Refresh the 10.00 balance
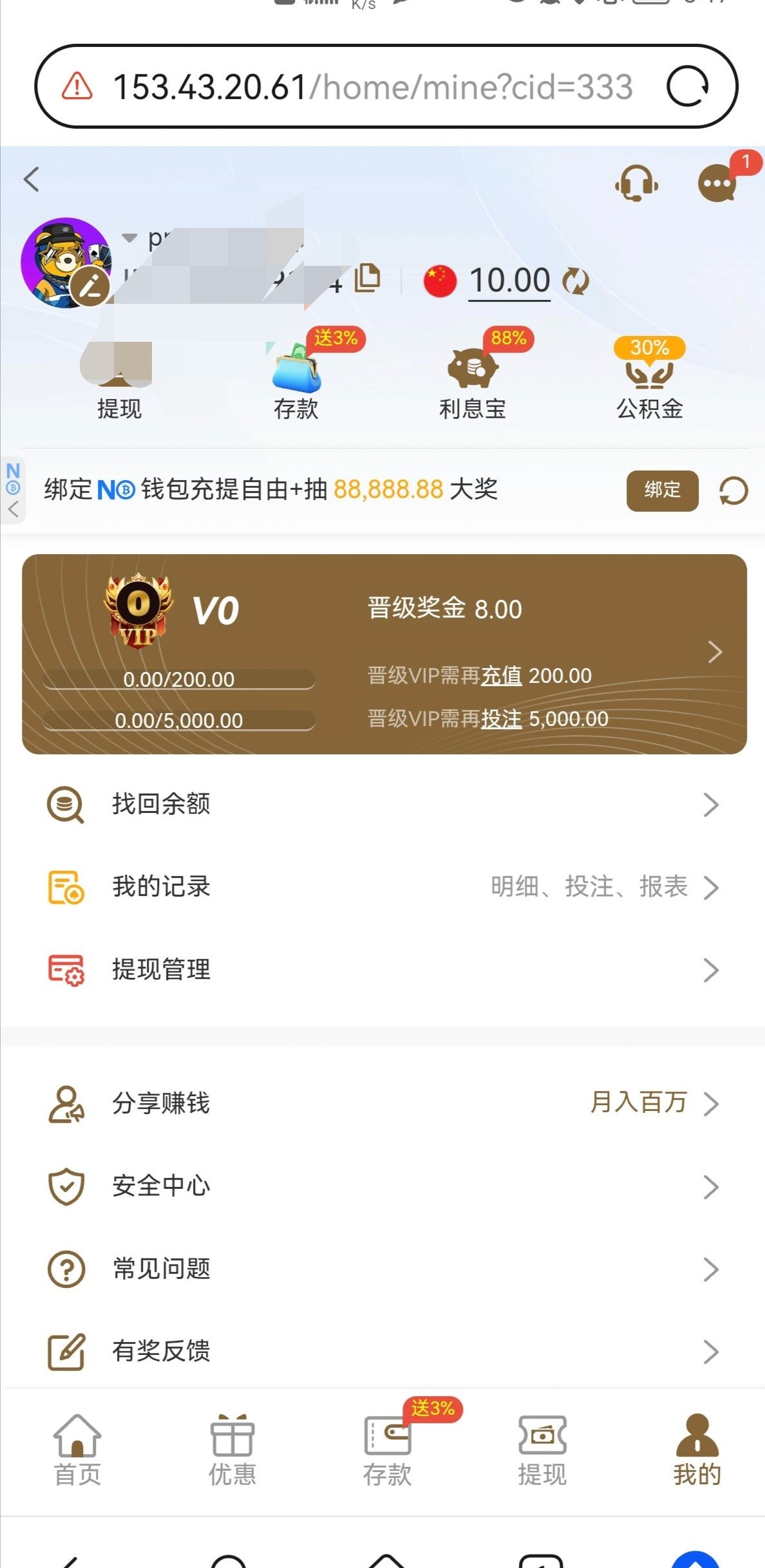This screenshot has width=765, height=1568. [x=576, y=281]
